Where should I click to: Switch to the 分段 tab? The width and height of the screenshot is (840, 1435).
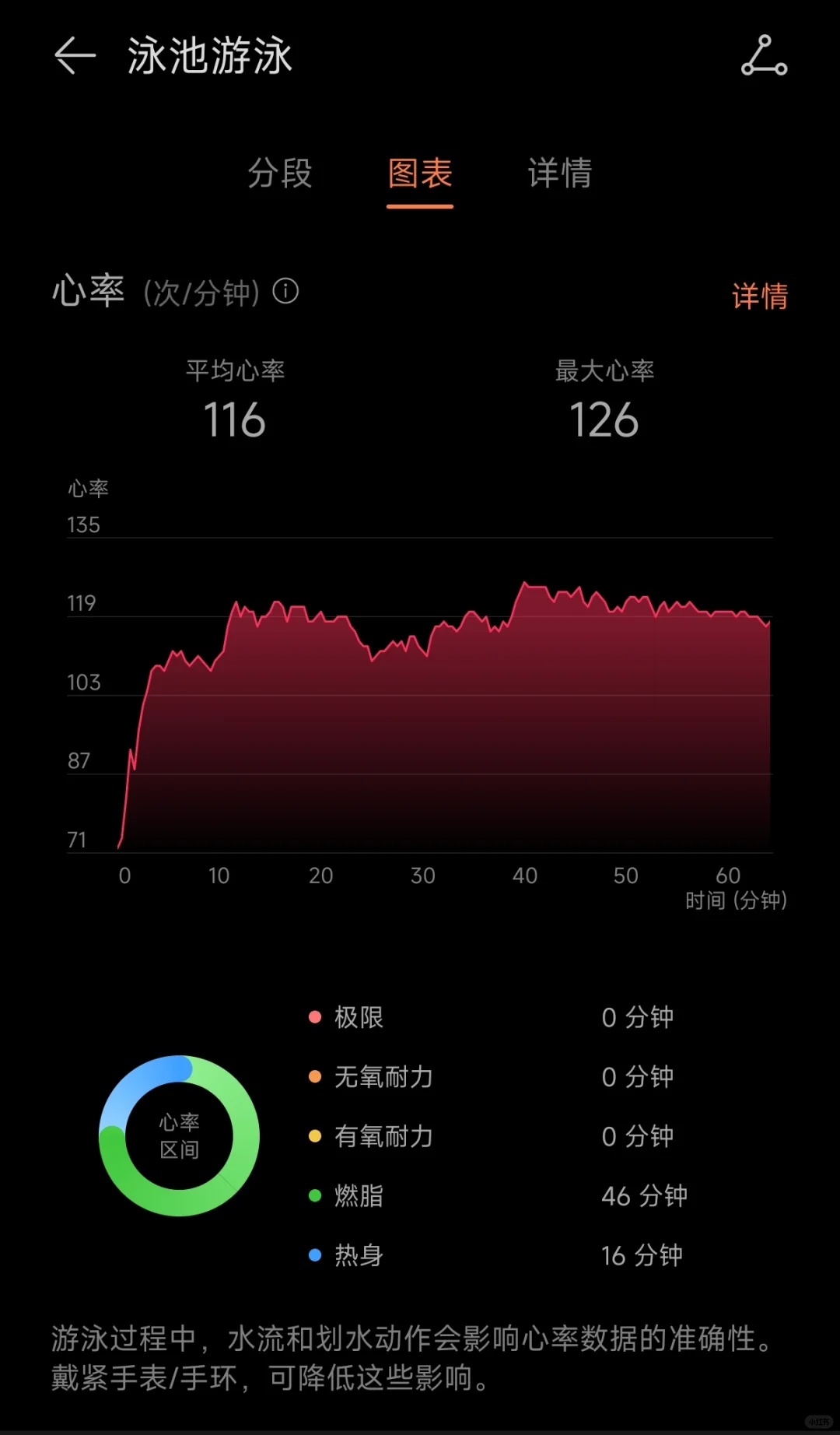pyautogui.click(x=280, y=173)
